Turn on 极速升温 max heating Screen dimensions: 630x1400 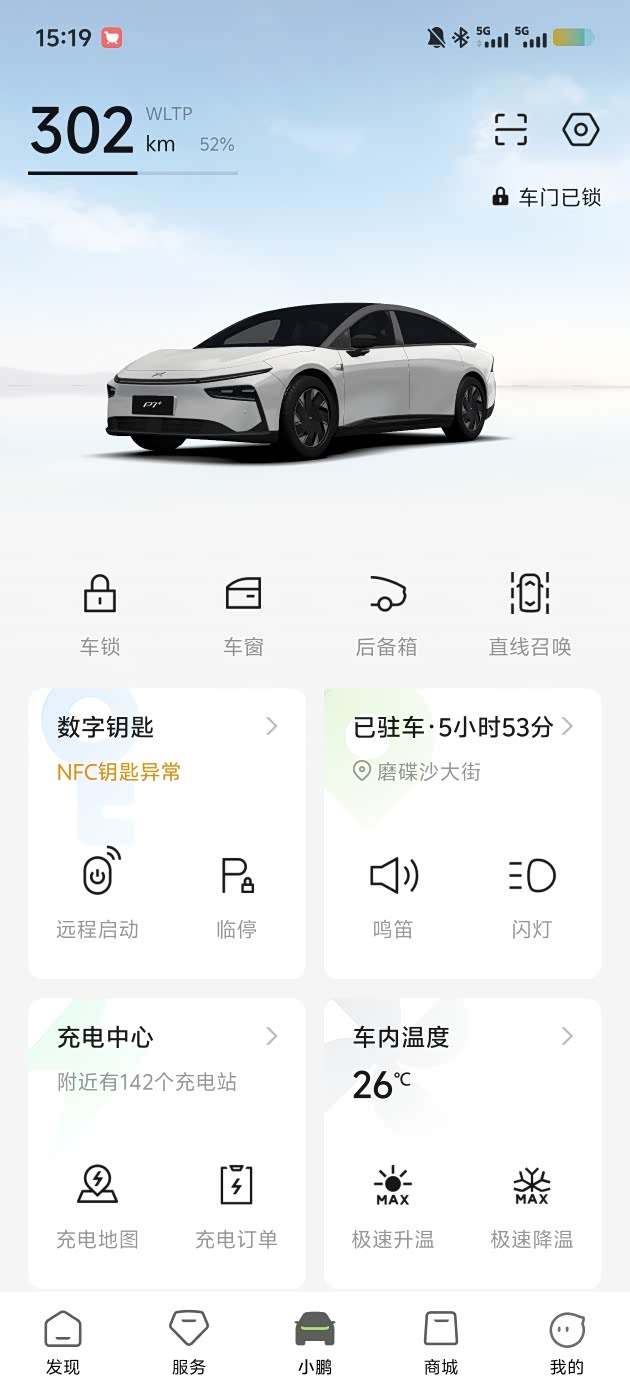tap(393, 1203)
